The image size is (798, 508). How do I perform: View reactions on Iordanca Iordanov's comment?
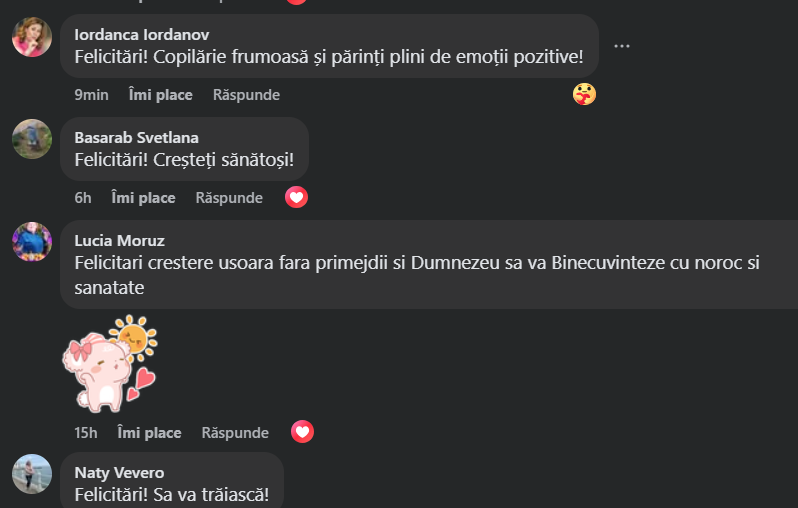tap(584, 95)
